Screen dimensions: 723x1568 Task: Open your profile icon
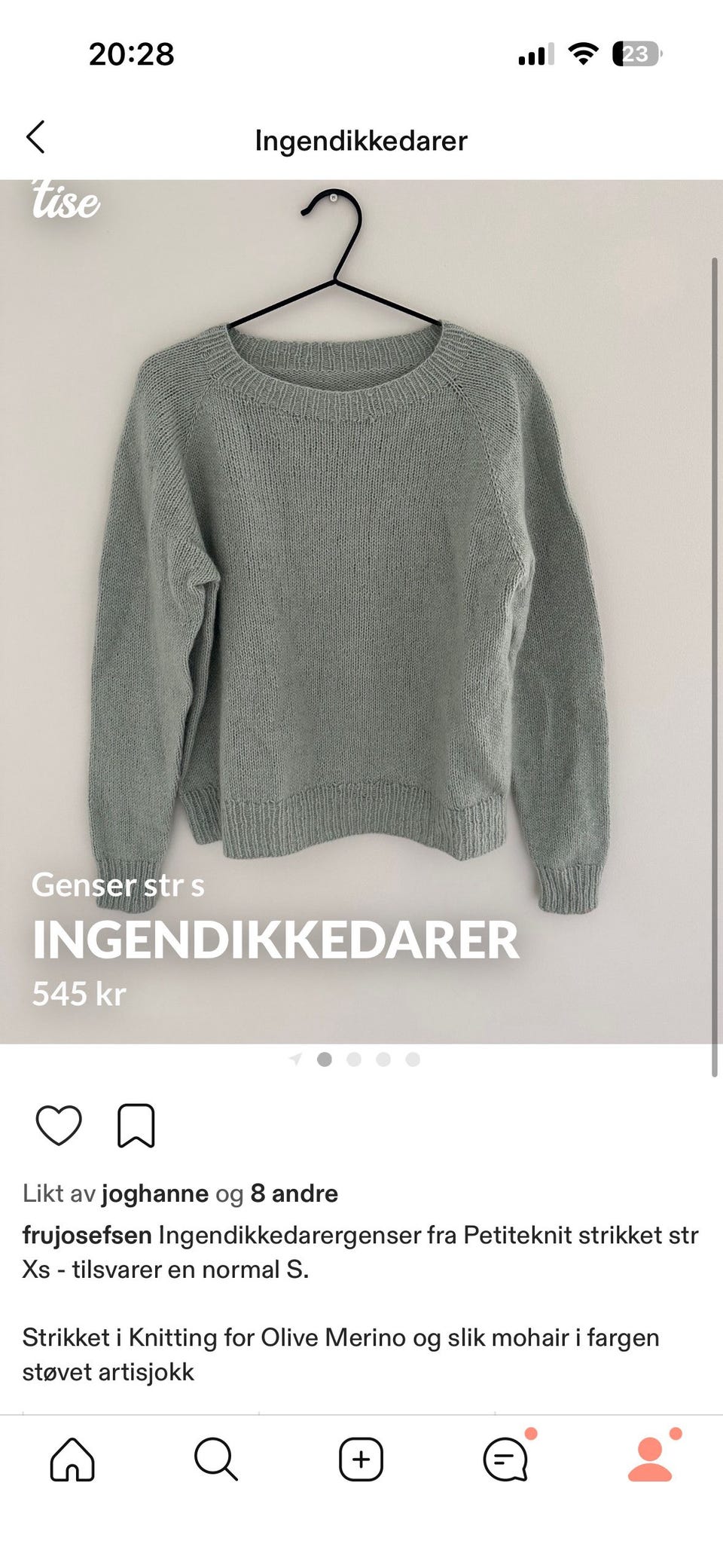tap(651, 1459)
